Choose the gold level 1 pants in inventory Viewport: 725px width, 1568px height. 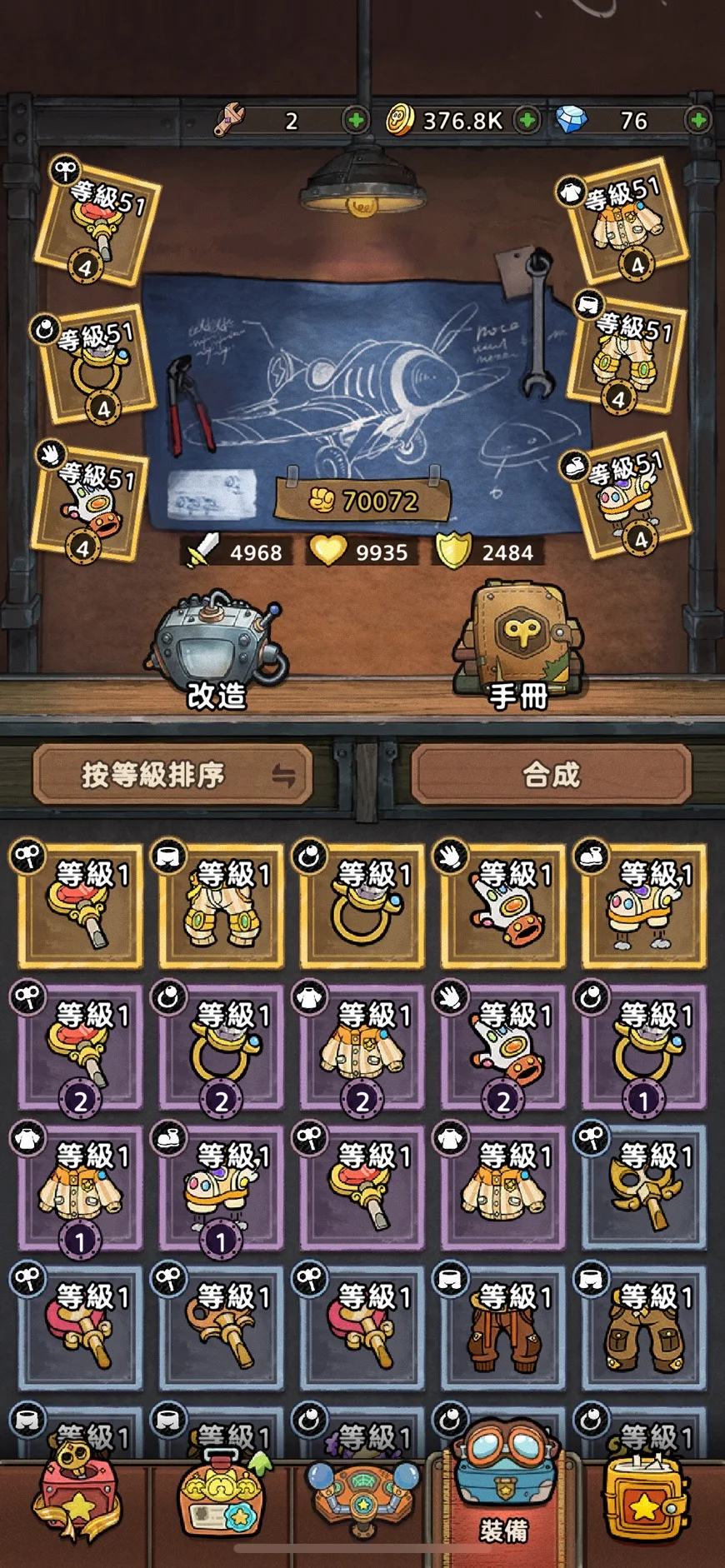coord(222,906)
